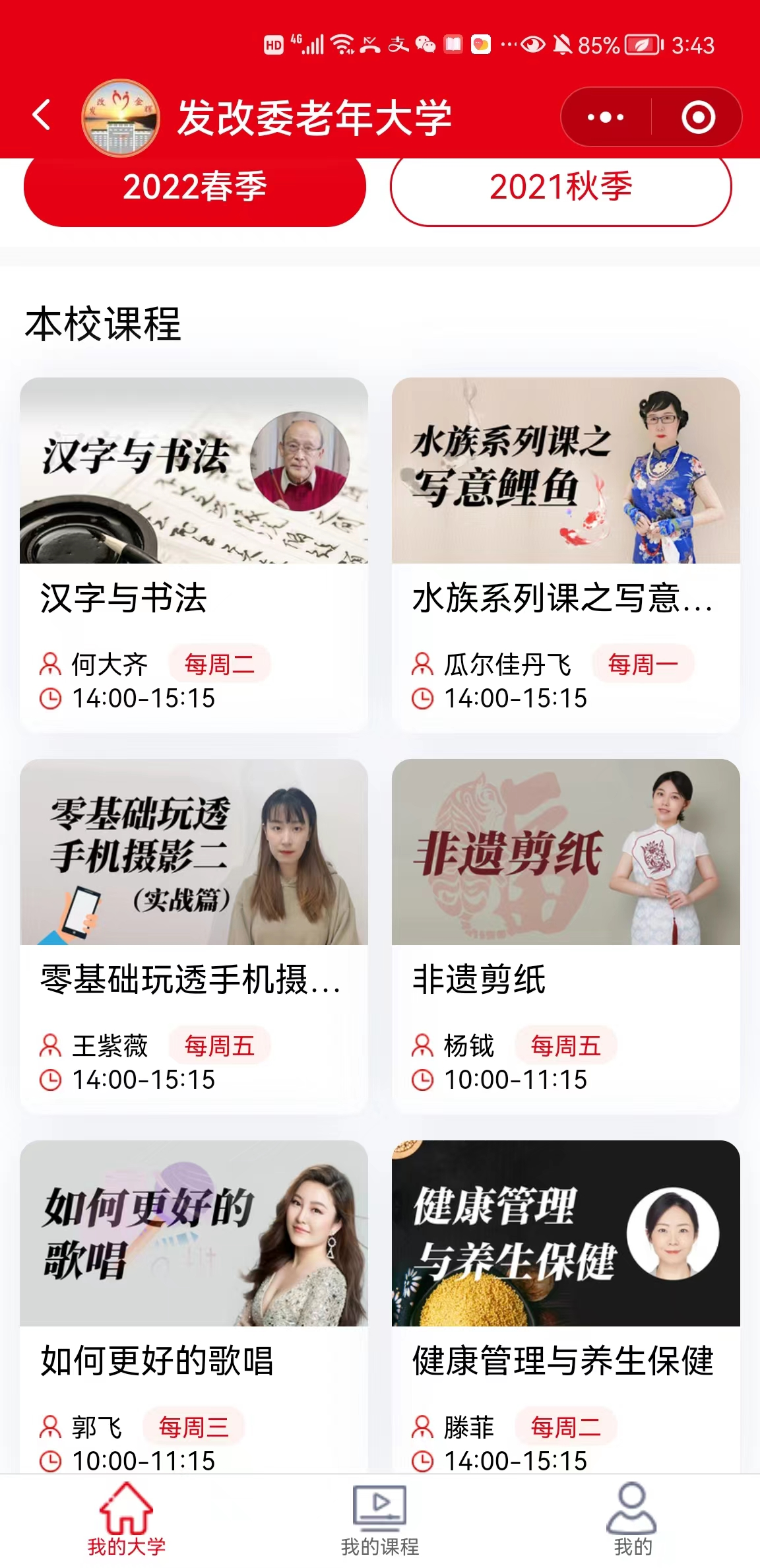Close the mini program with the circle icon
The width and height of the screenshot is (760, 1568).
click(698, 117)
